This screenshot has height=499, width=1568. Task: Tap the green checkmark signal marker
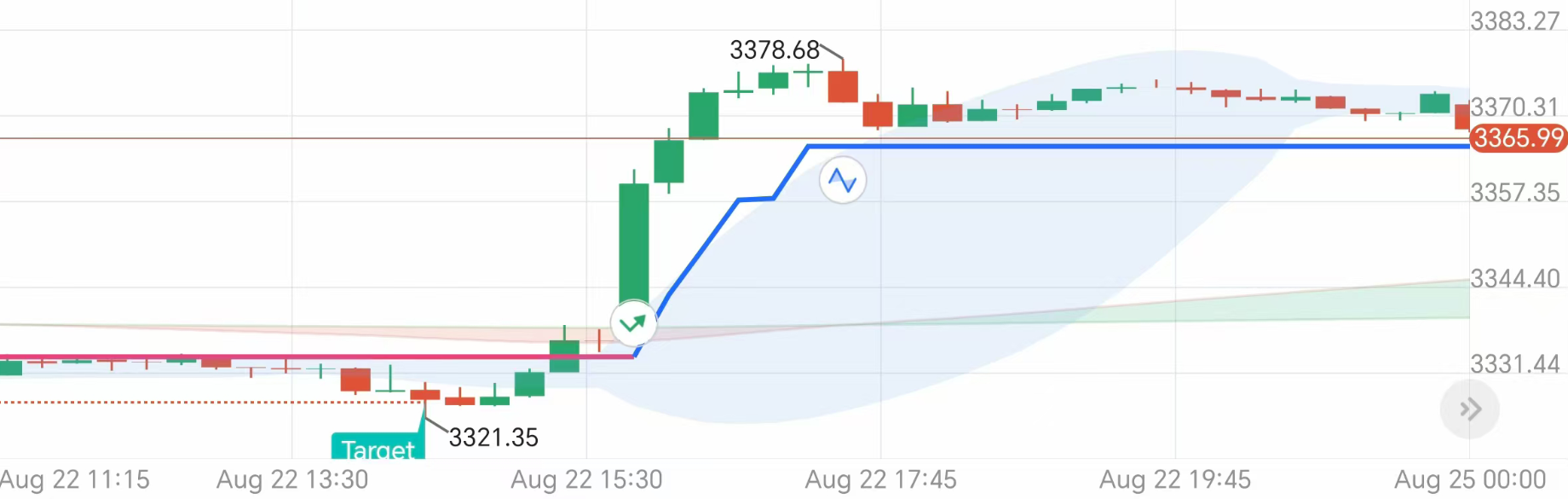(x=633, y=323)
